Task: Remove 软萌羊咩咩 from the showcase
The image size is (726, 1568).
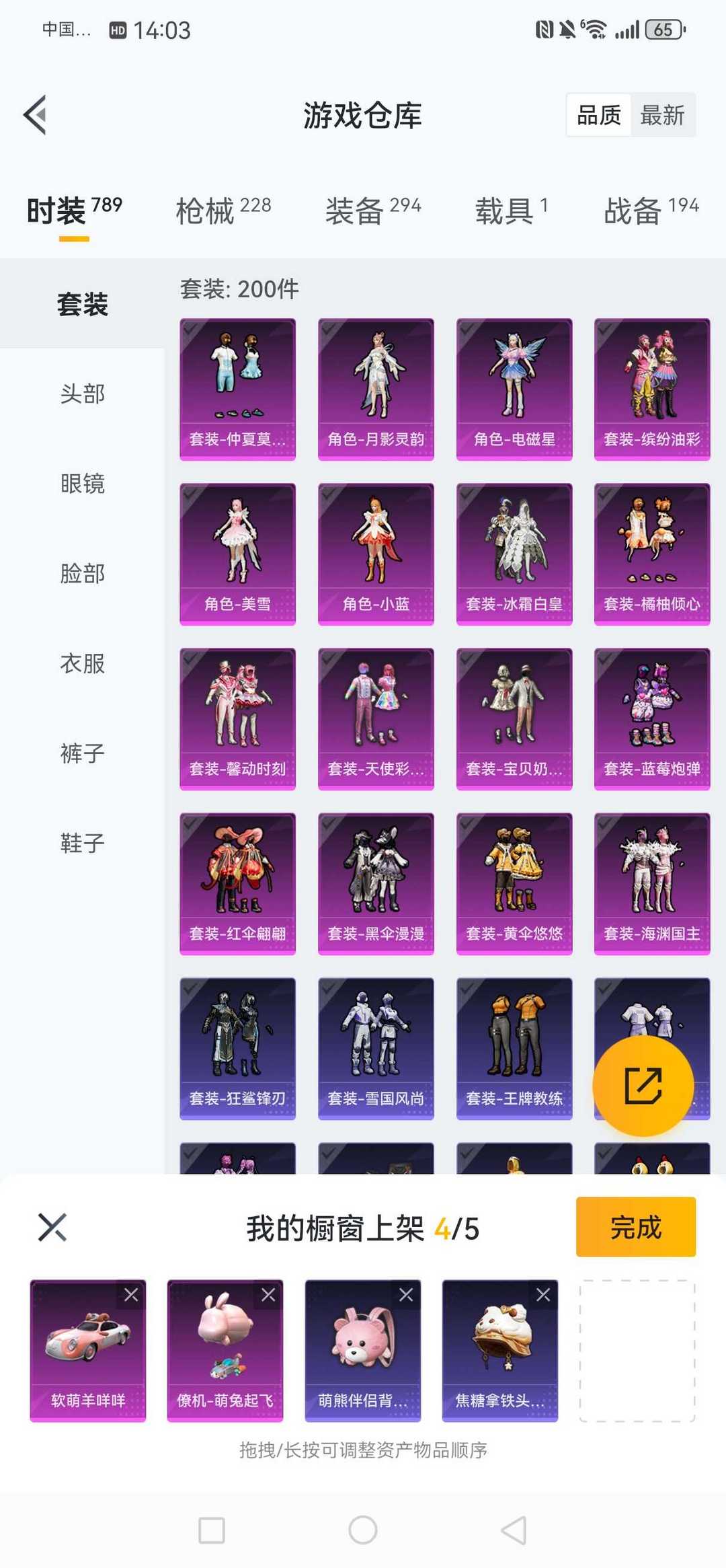Action: click(131, 1294)
